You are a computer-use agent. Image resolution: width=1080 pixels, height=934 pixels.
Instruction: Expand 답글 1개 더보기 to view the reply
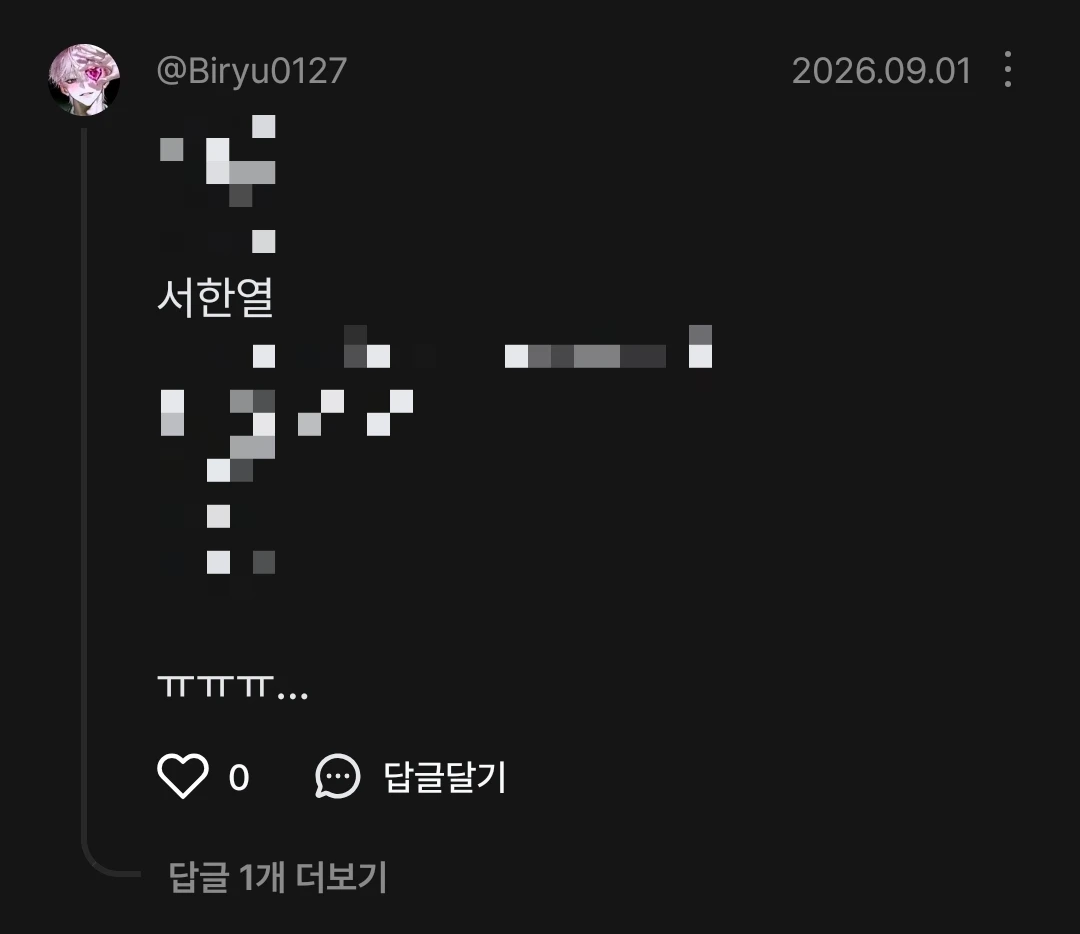(x=278, y=877)
